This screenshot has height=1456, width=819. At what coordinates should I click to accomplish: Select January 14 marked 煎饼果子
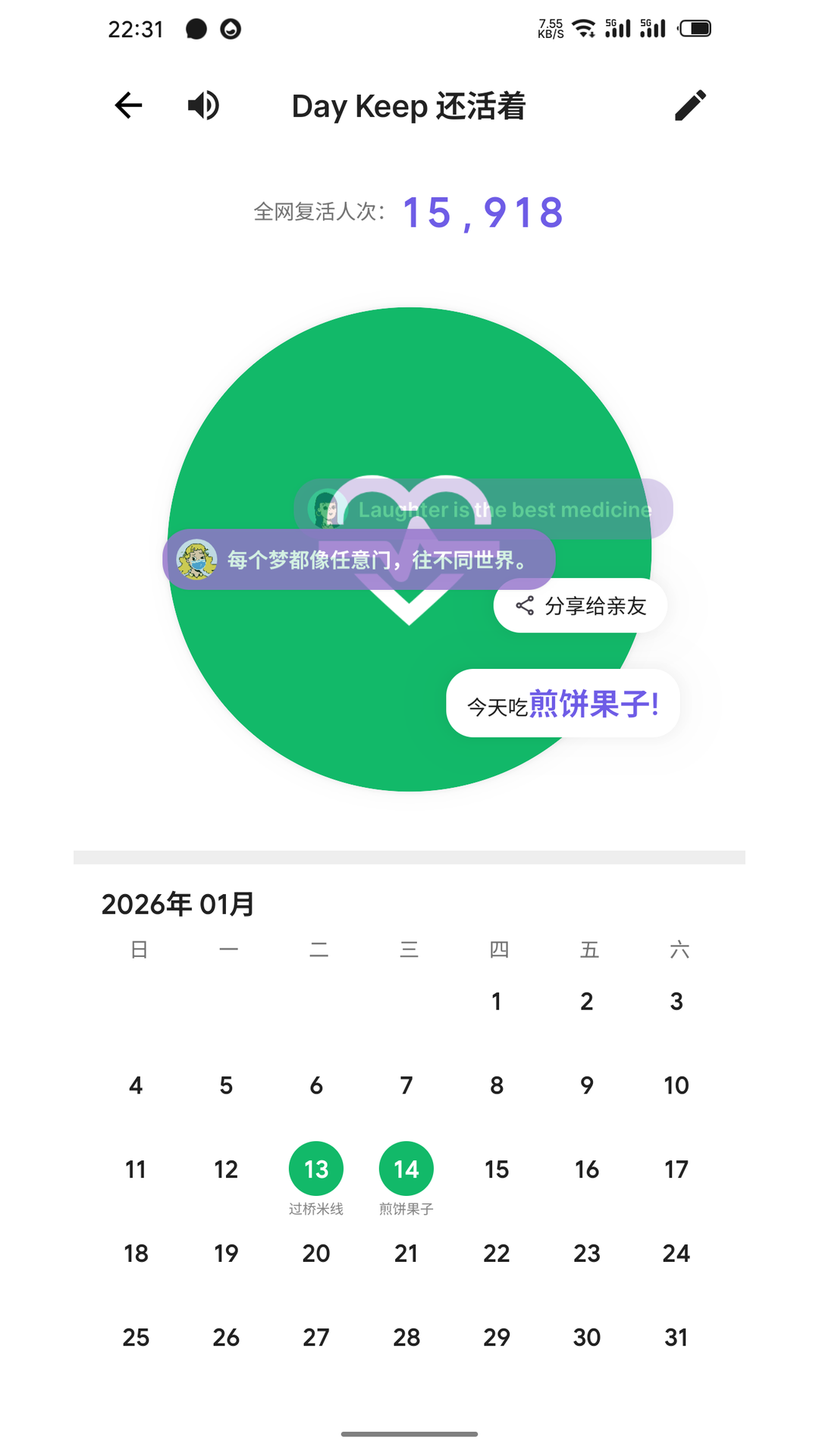tap(406, 1169)
